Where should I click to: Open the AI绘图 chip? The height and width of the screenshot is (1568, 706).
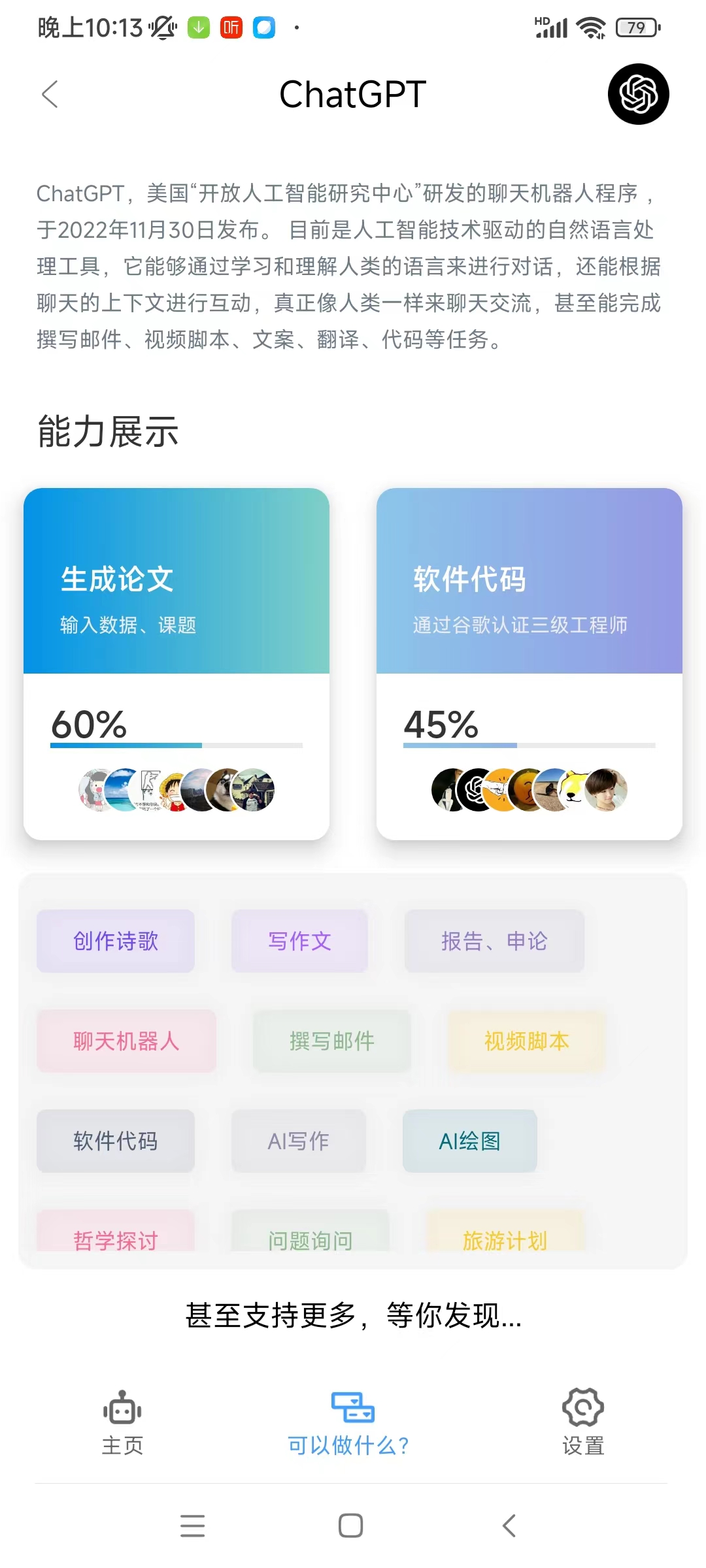[x=470, y=1141]
